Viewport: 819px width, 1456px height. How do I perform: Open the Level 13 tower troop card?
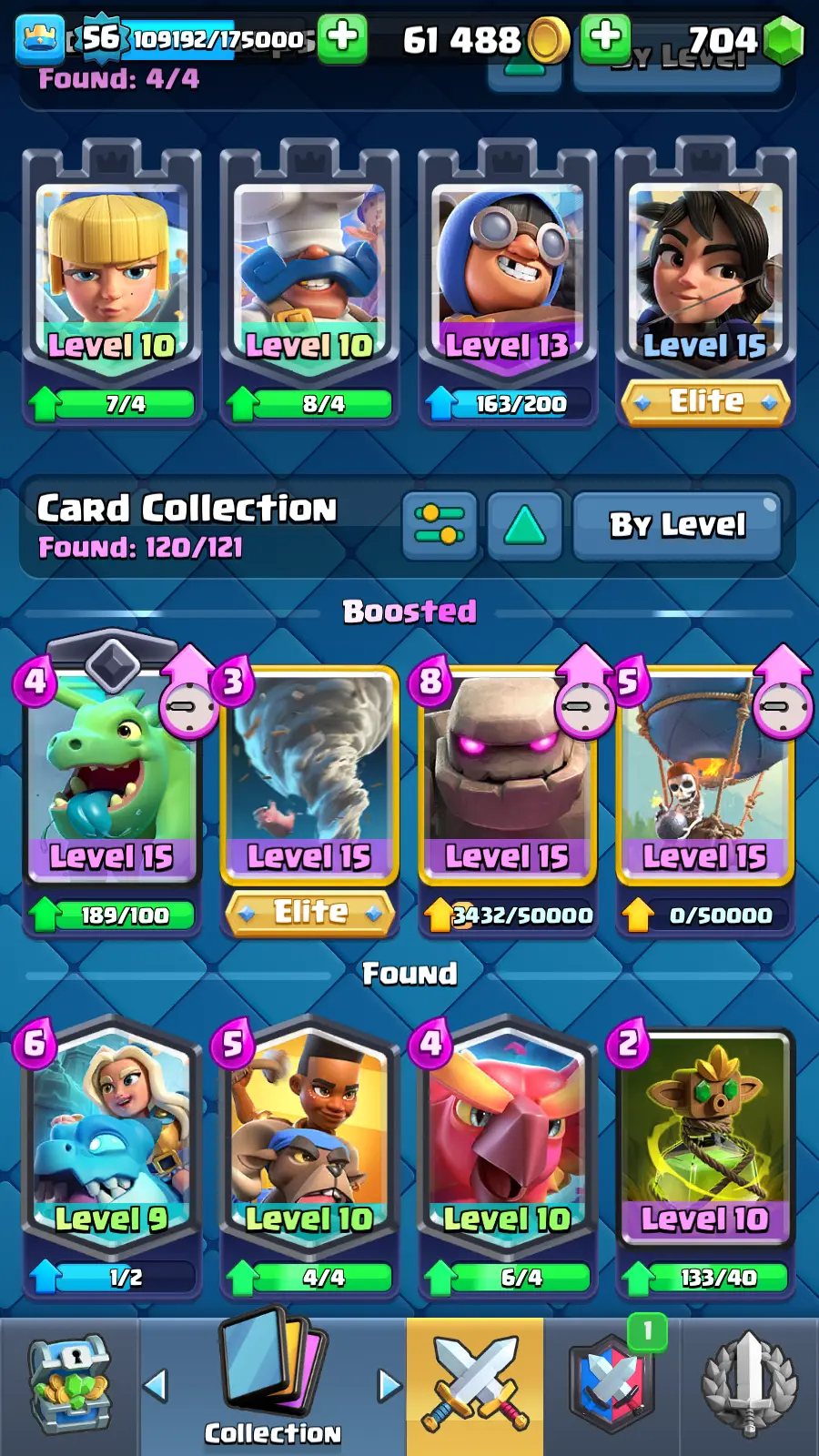point(507,273)
